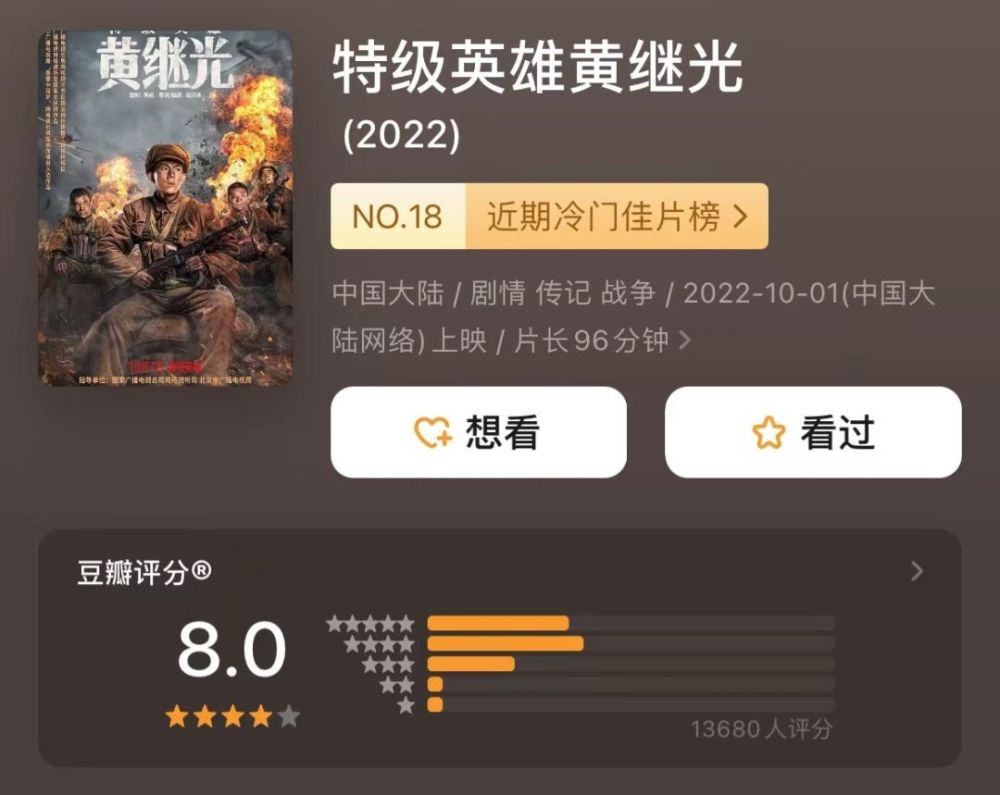Open the 豆瓣评分 rating details
1000x795 pixels.
click(917, 572)
